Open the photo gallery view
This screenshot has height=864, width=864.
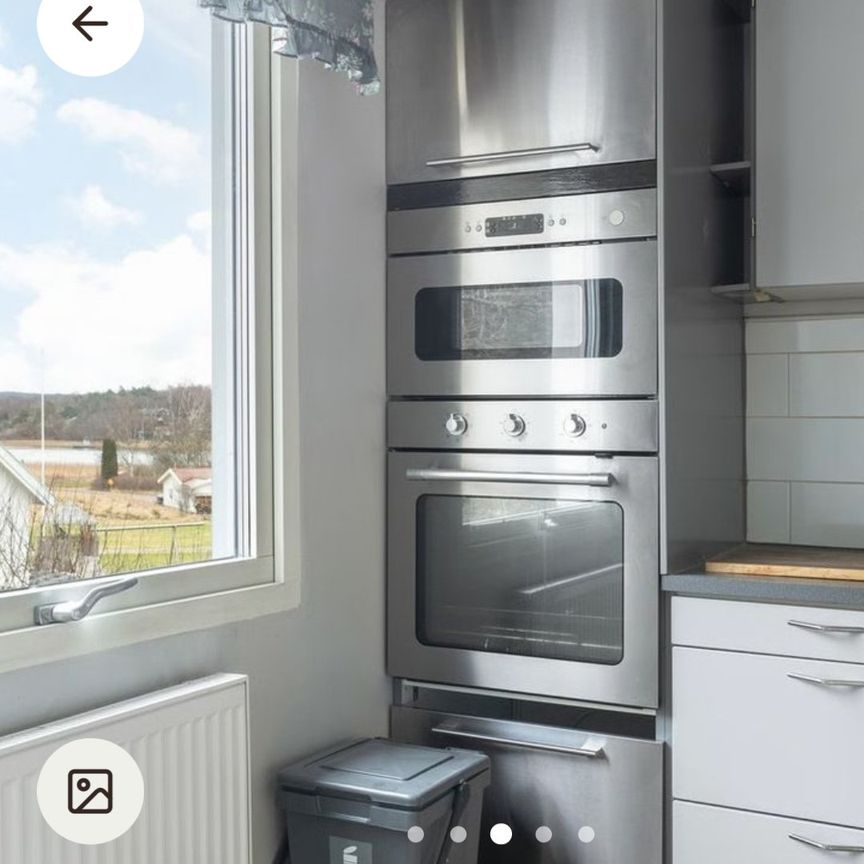tap(89, 791)
